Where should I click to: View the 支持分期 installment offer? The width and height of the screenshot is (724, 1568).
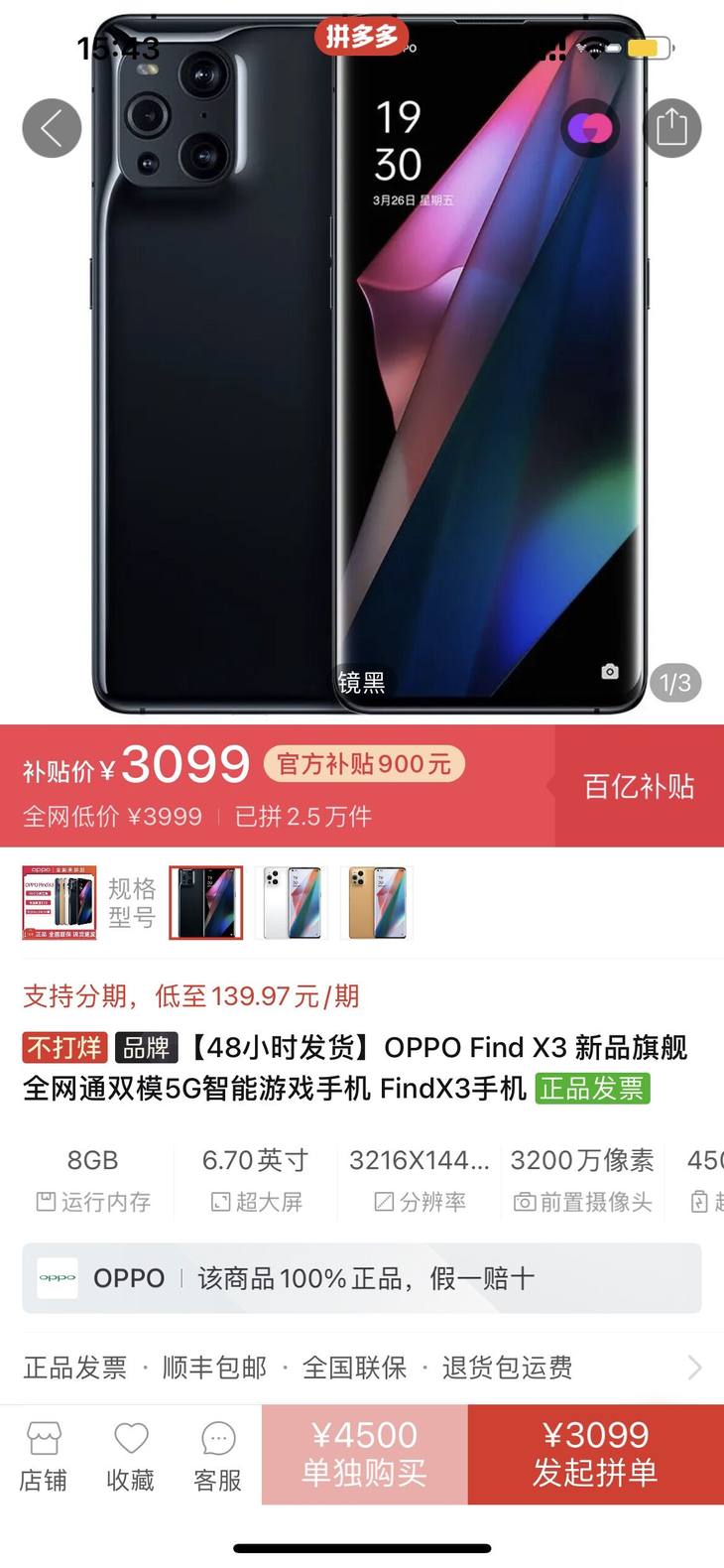click(x=191, y=995)
